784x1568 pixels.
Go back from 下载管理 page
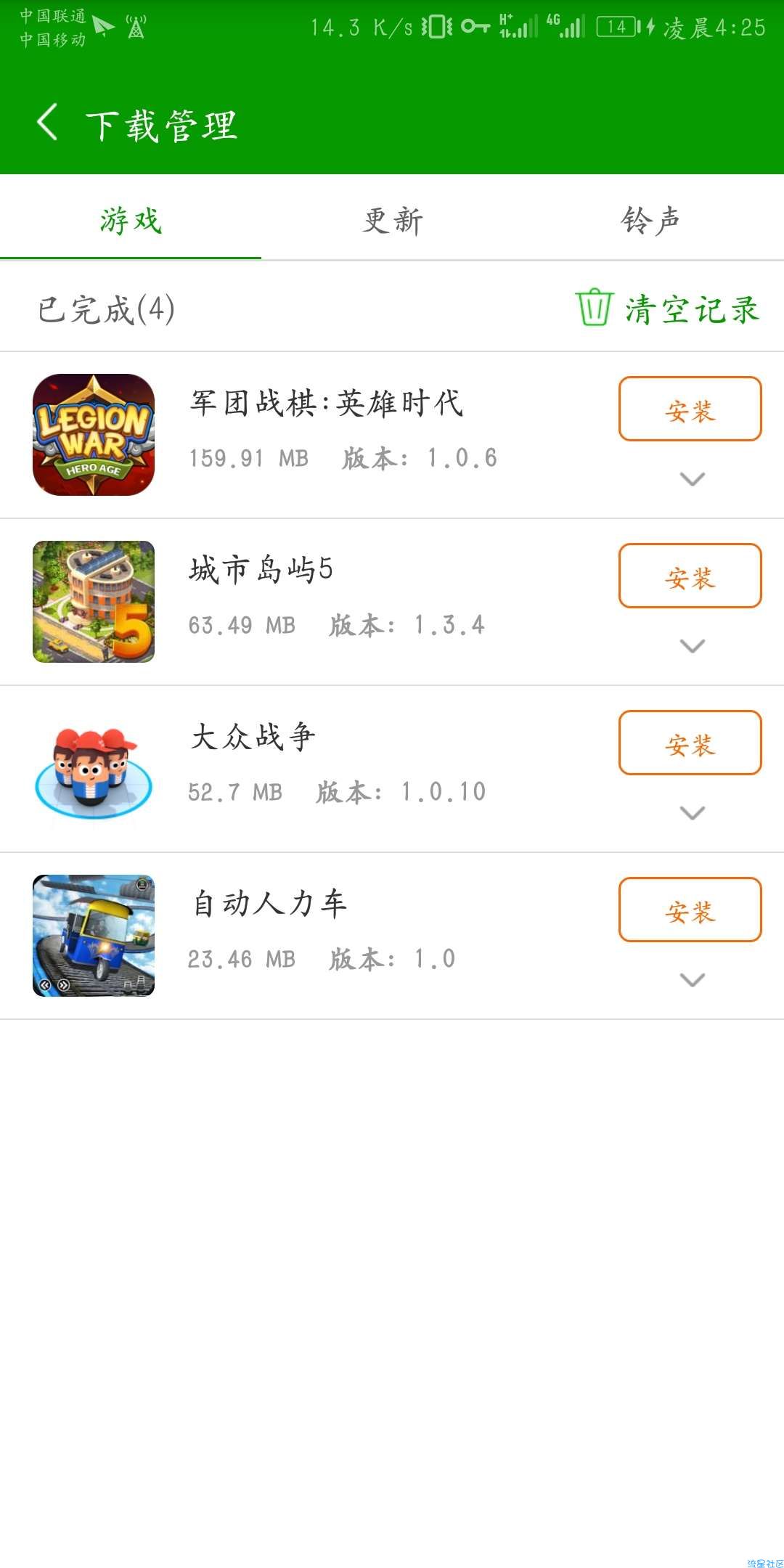(48, 122)
